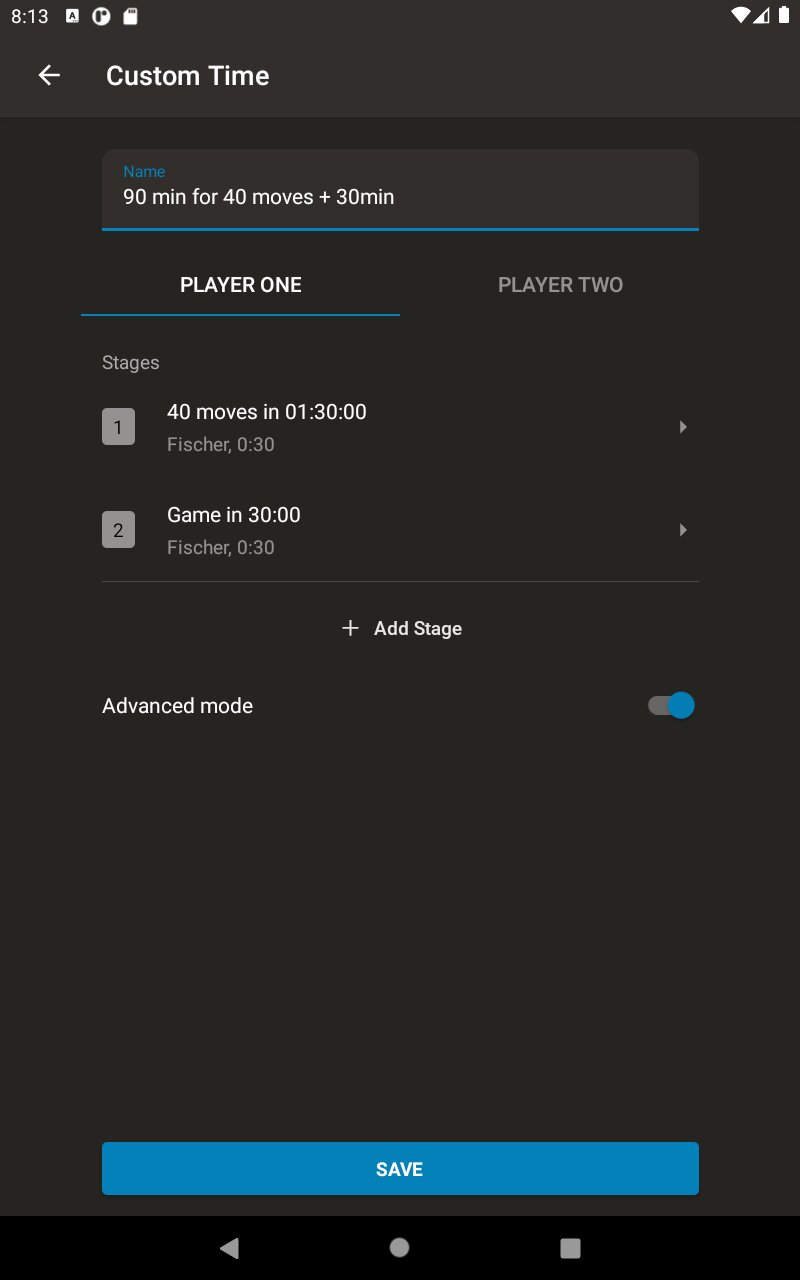The width and height of the screenshot is (800, 1280).
Task: Tap the system home button
Action: pyautogui.click(x=400, y=1247)
